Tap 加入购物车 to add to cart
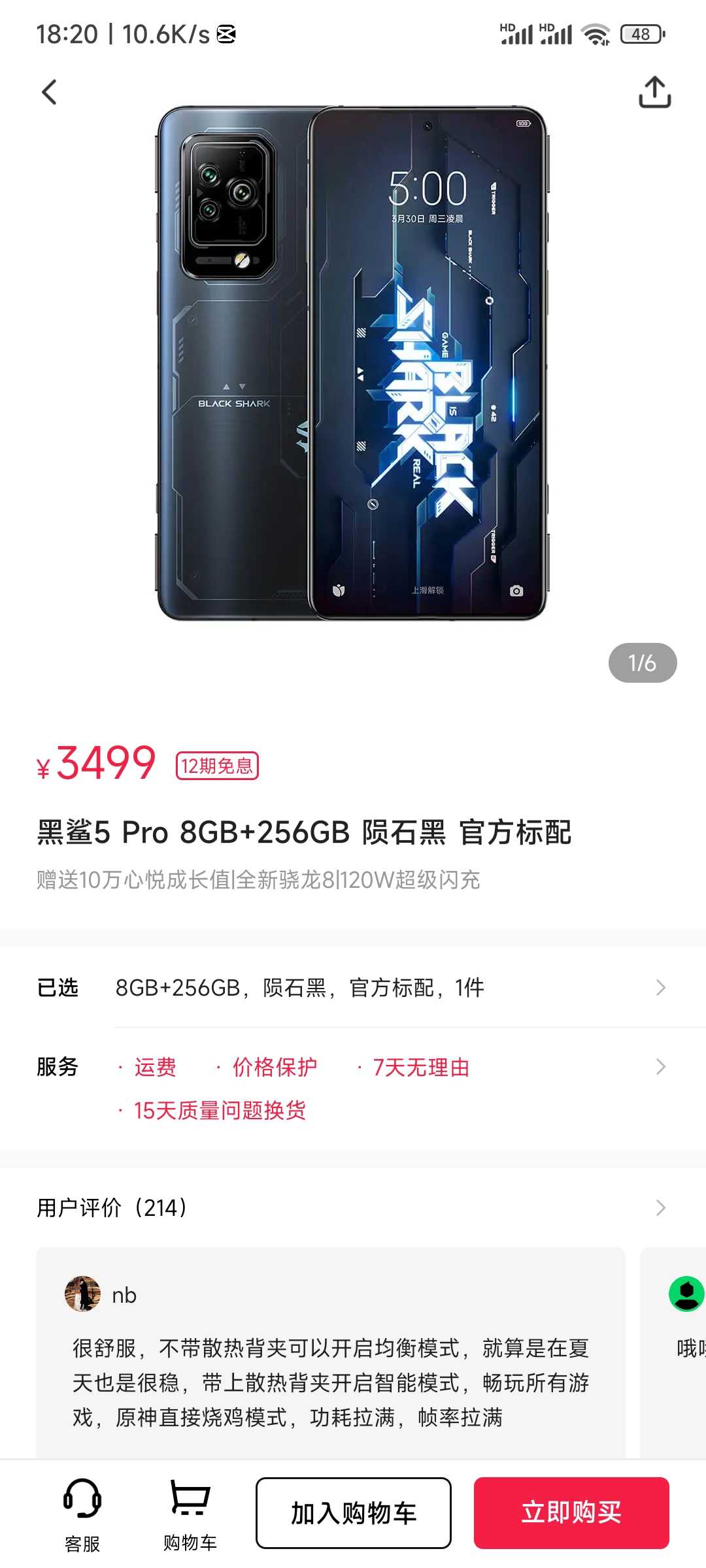706x1568 pixels. [x=354, y=1512]
